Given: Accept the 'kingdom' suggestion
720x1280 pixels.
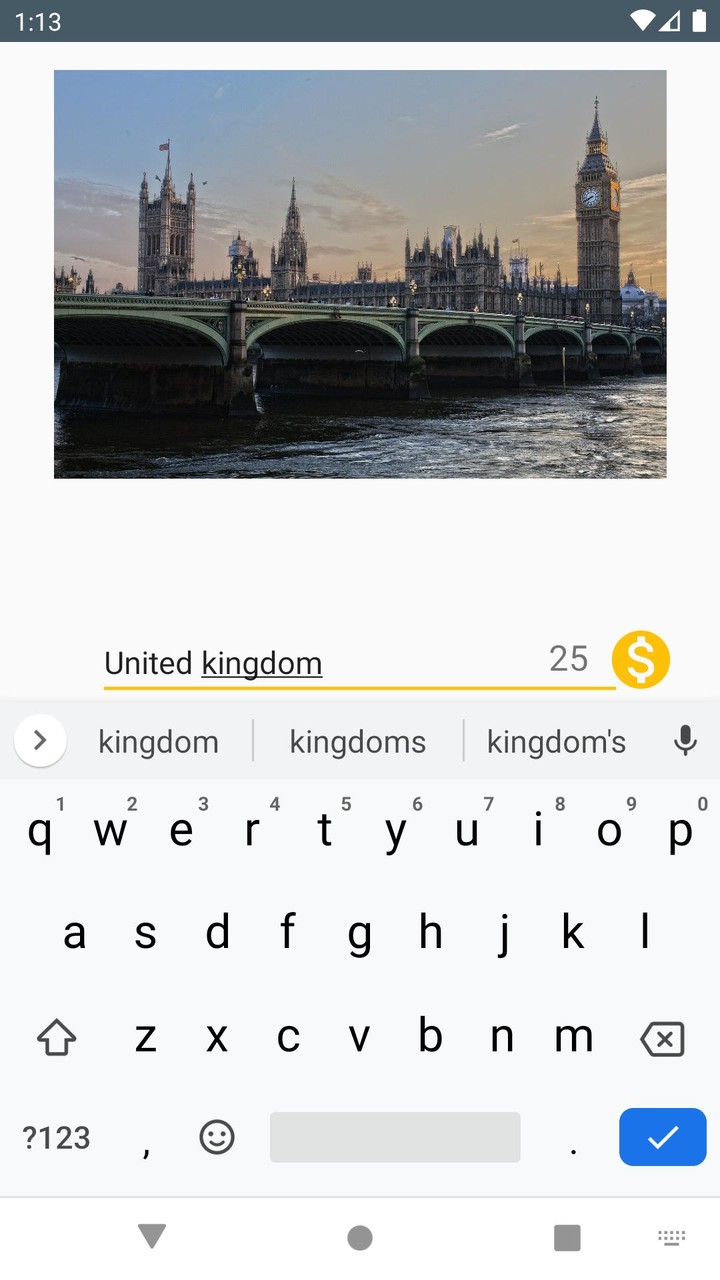Looking at the screenshot, I should pos(158,741).
